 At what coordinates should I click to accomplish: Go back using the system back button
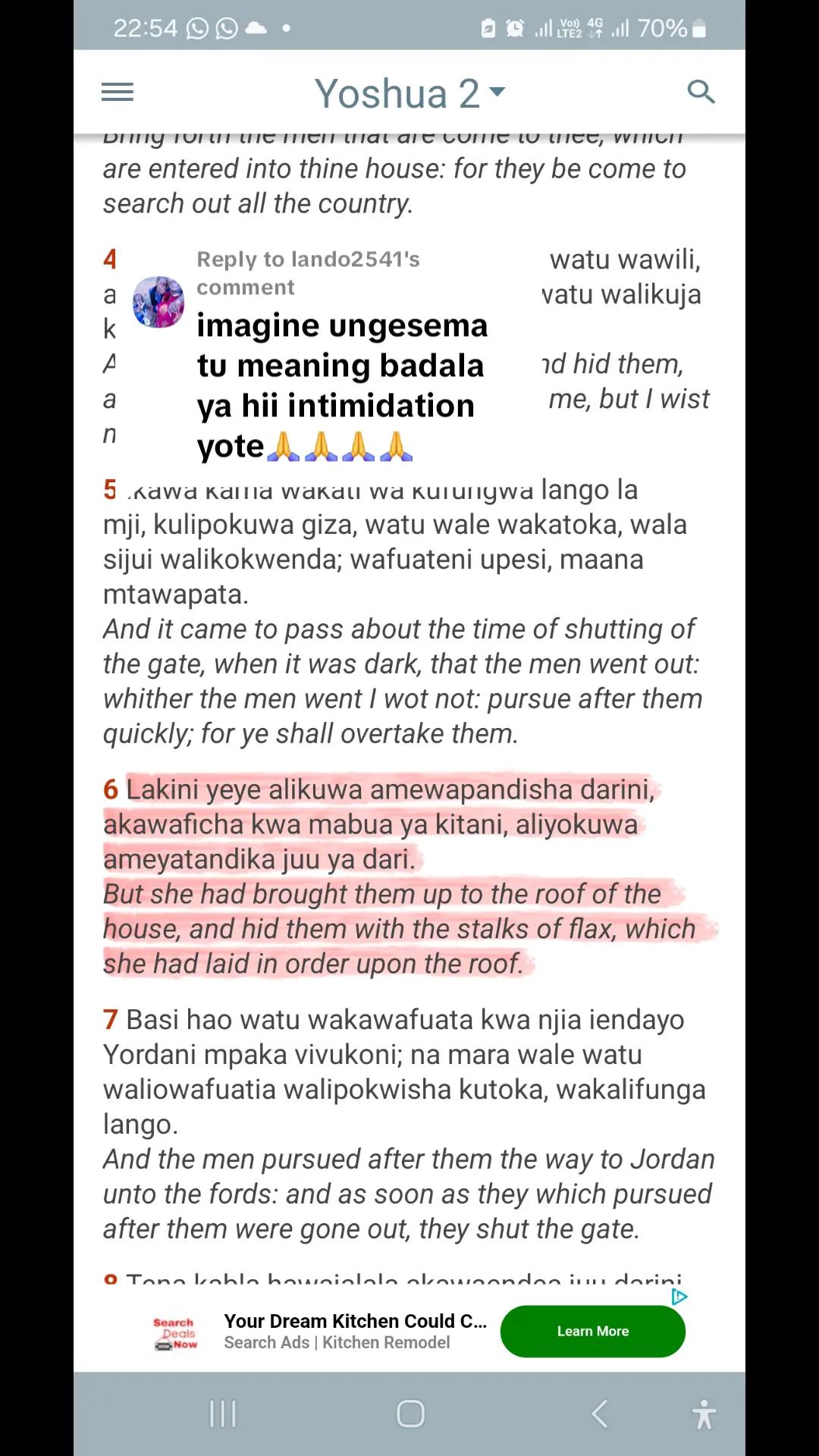click(x=599, y=1414)
